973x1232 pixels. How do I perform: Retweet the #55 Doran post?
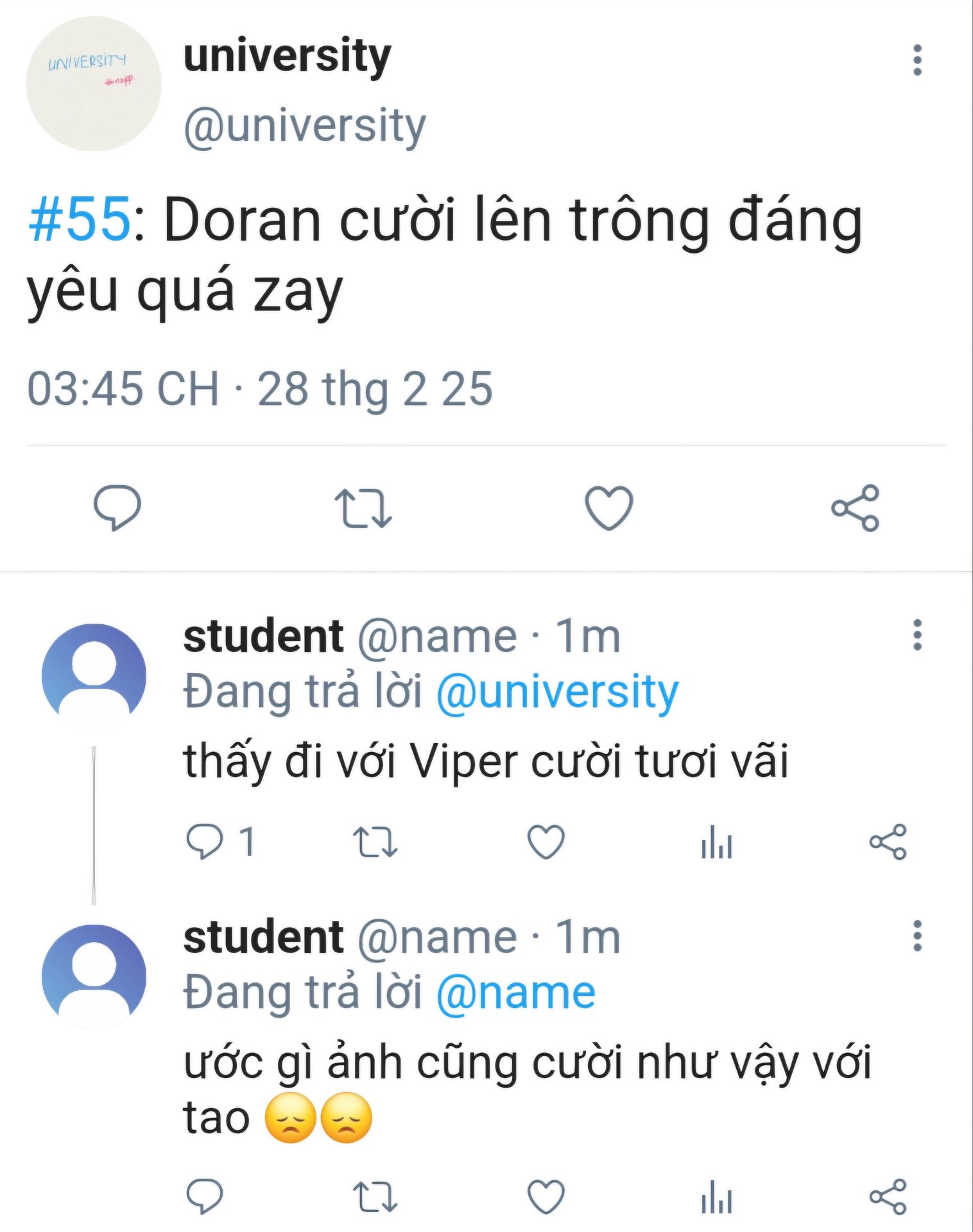(363, 508)
